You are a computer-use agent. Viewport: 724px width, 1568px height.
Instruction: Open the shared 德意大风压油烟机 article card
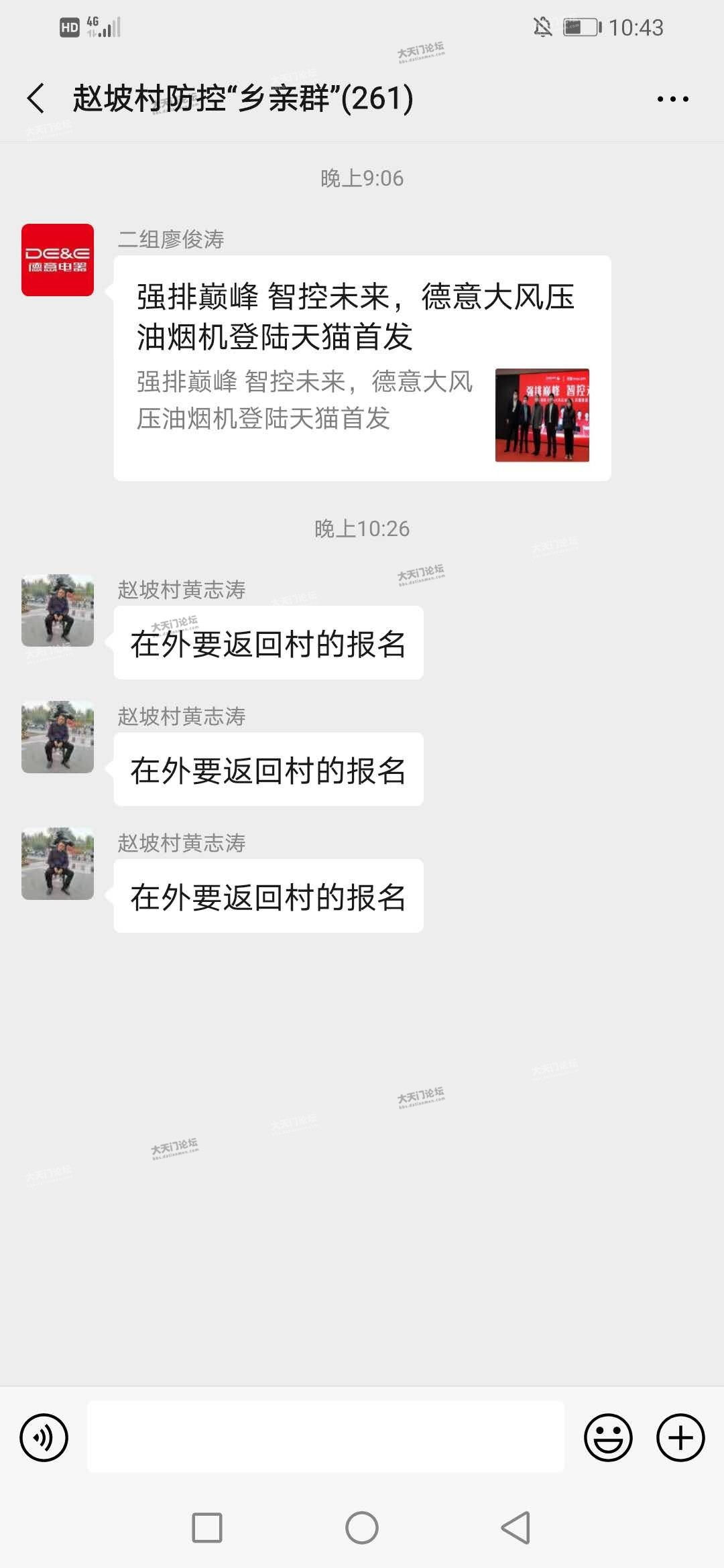pos(362,368)
